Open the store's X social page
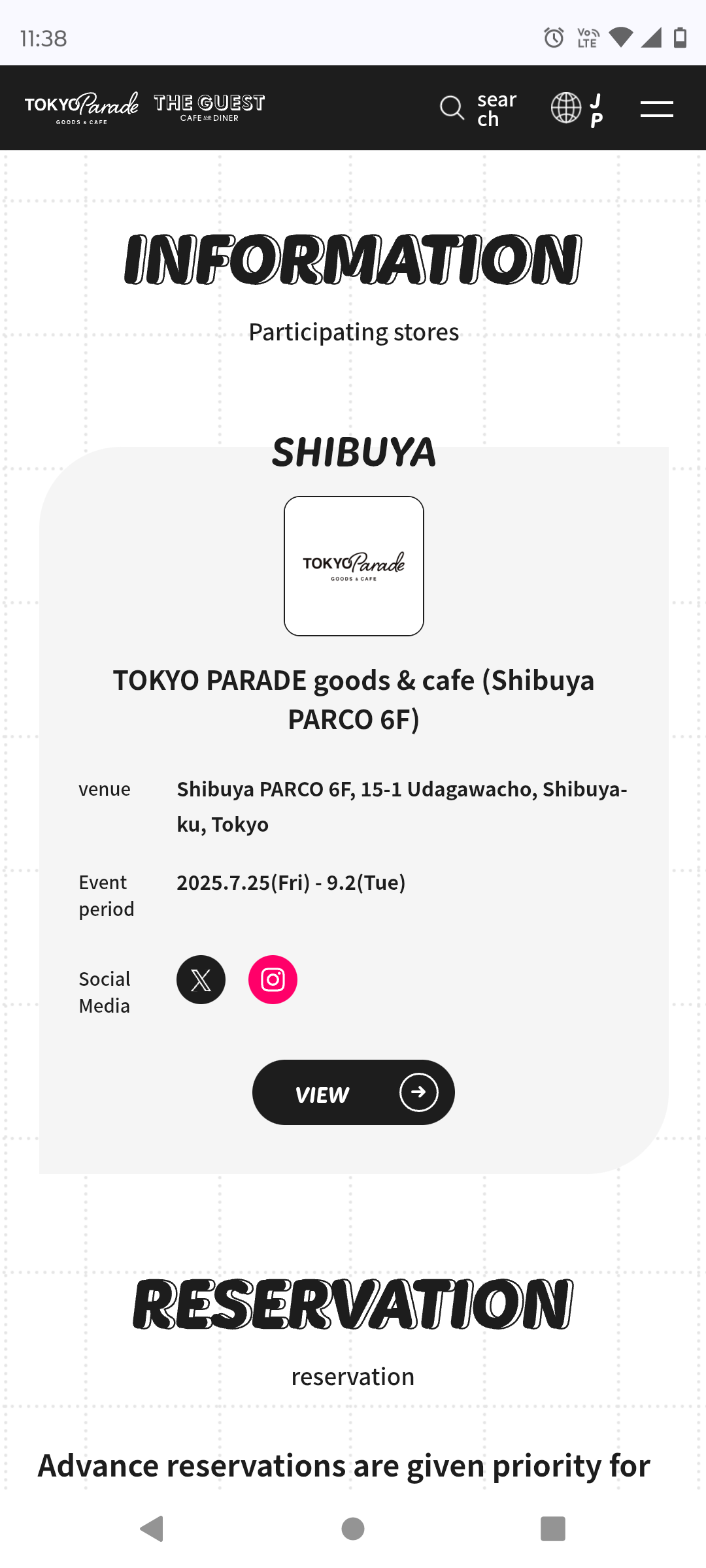Viewport: 706px width, 1568px height. pos(201,979)
